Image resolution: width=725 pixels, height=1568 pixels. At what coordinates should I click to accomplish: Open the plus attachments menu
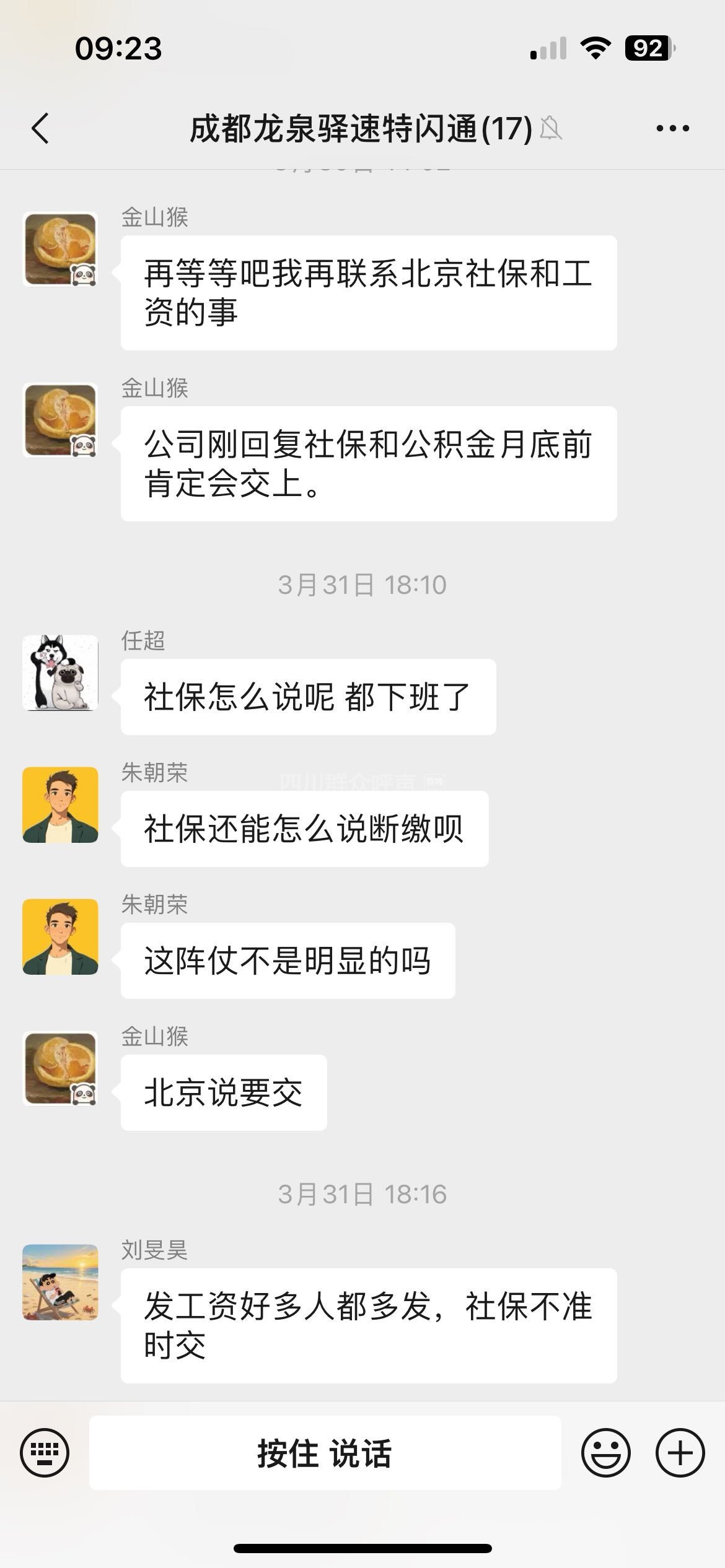(x=680, y=1453)
